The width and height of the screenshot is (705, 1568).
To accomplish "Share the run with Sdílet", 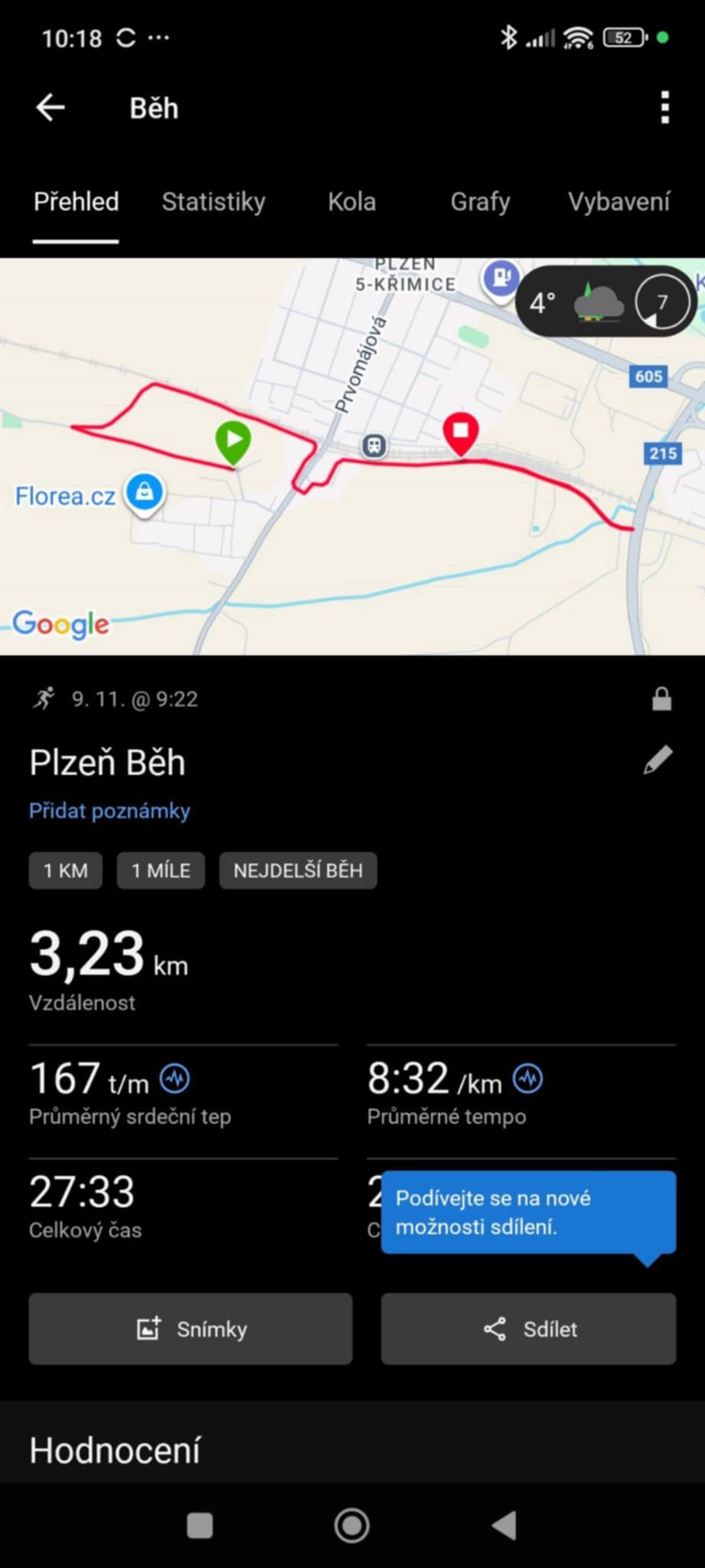I will [x=528, y=1329].
